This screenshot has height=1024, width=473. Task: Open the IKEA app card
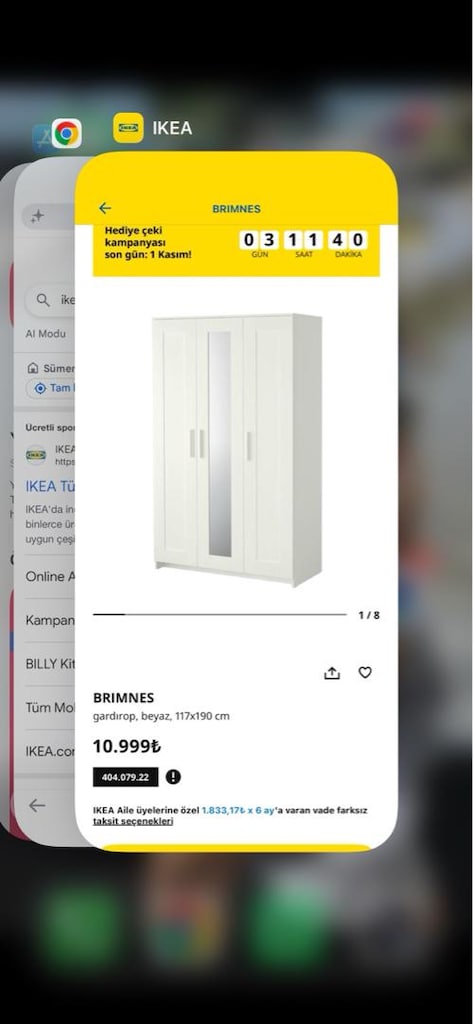[x=236, y=501]
